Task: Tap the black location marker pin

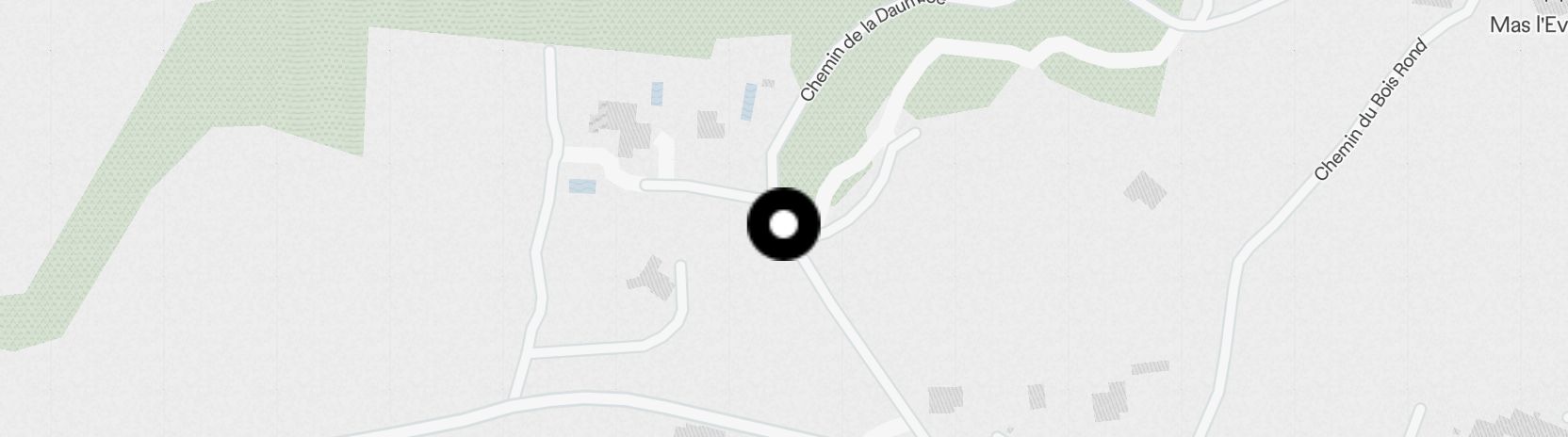Action: tap(783, 225)
